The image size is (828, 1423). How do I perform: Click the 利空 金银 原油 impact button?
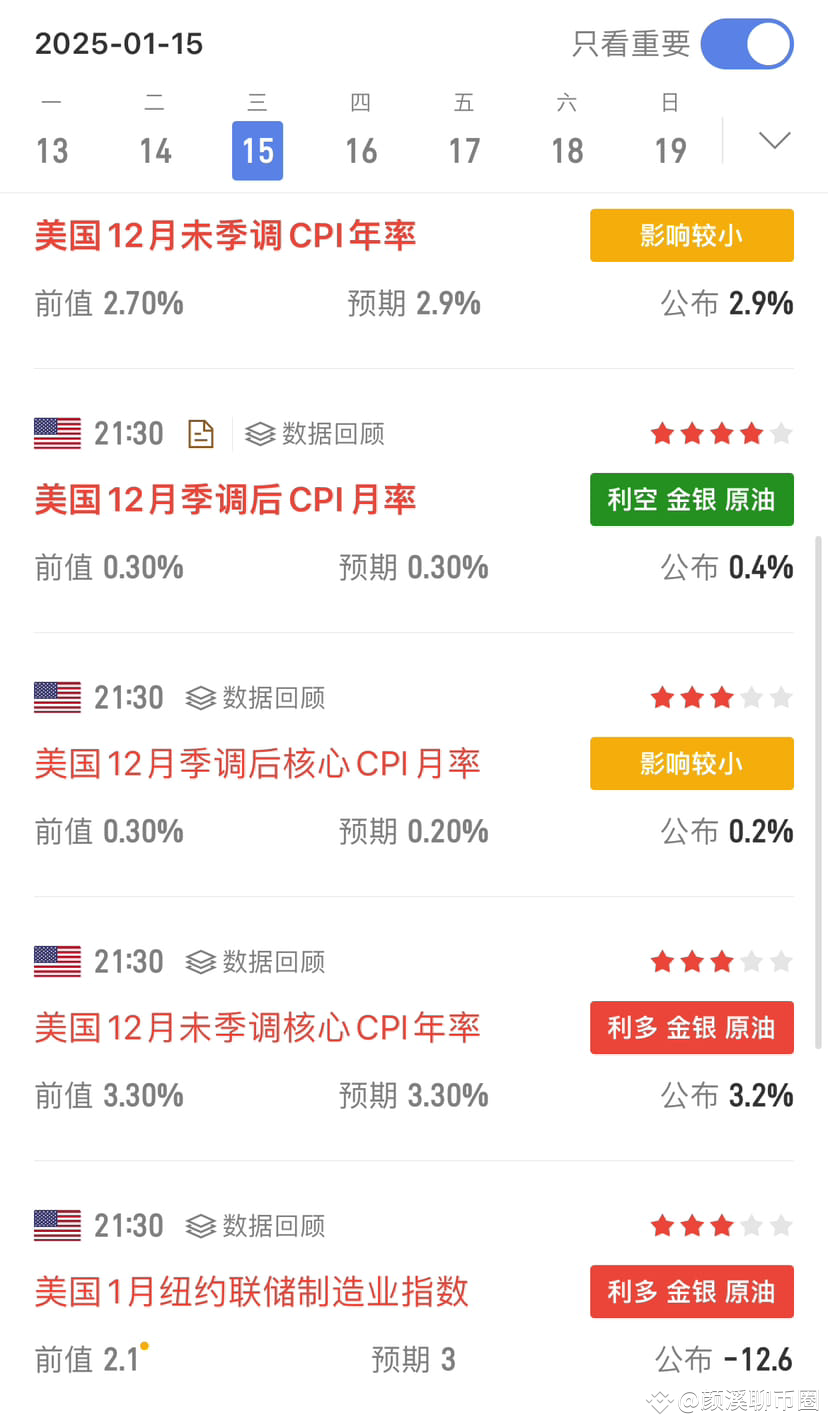691,499
